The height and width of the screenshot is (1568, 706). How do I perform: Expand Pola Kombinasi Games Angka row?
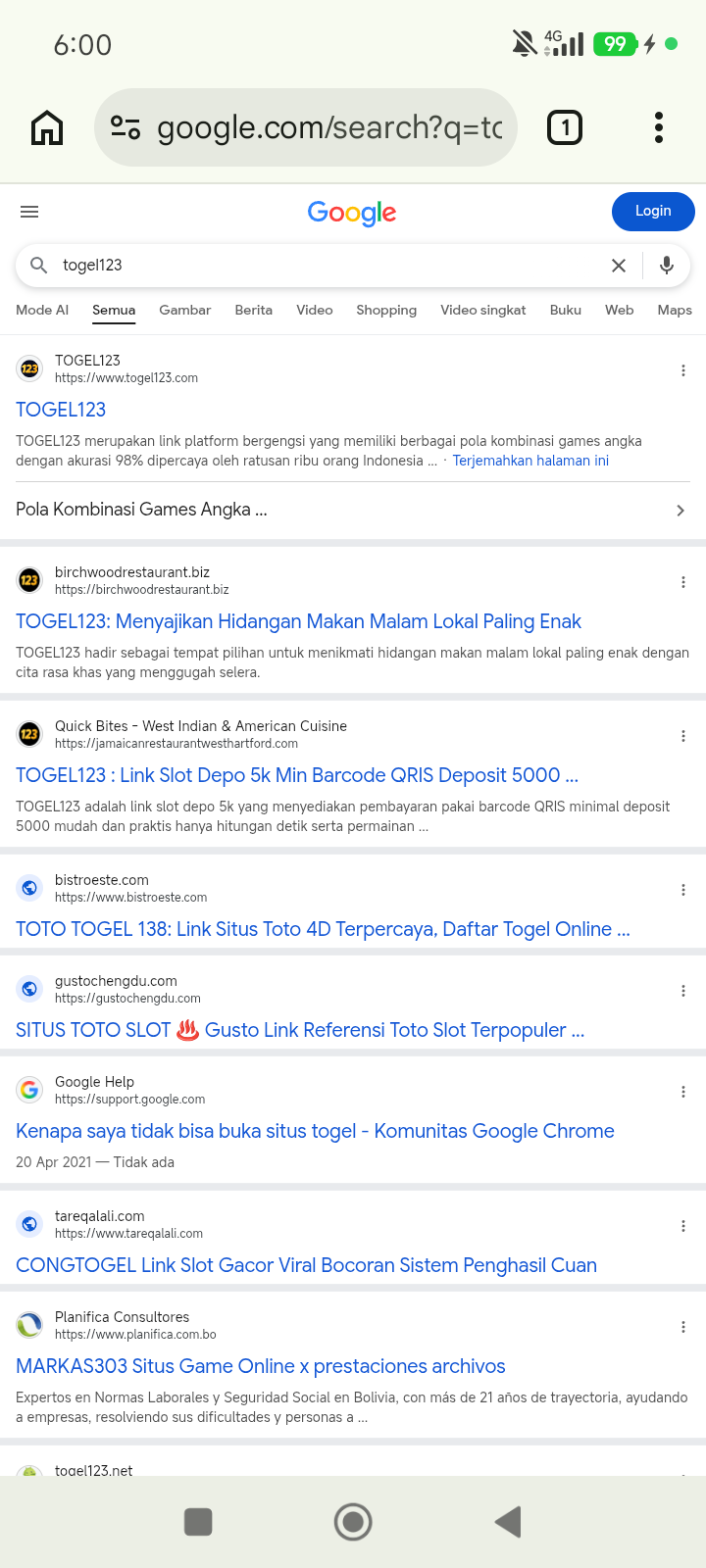(353, 510)
